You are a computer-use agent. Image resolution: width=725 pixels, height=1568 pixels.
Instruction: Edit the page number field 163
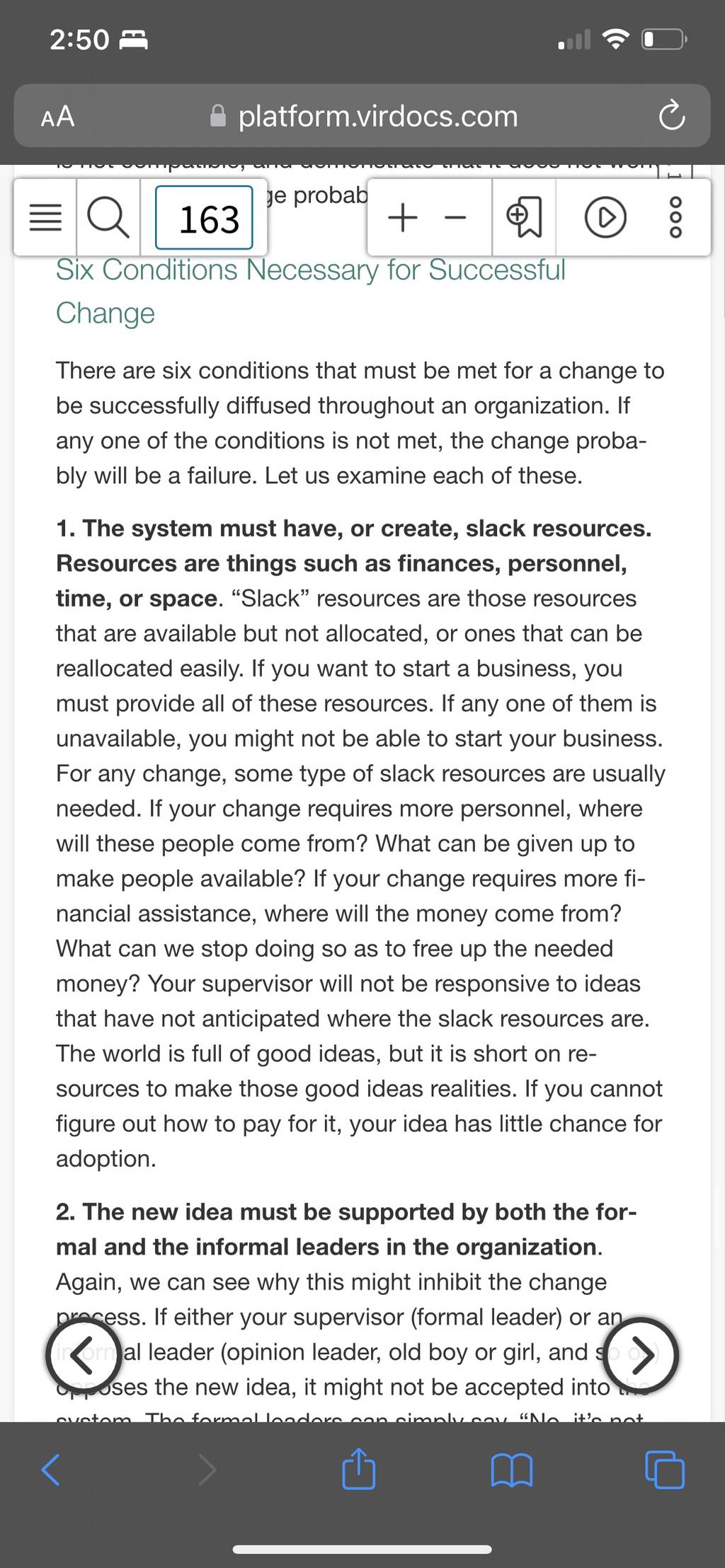[x=204, y=218]
